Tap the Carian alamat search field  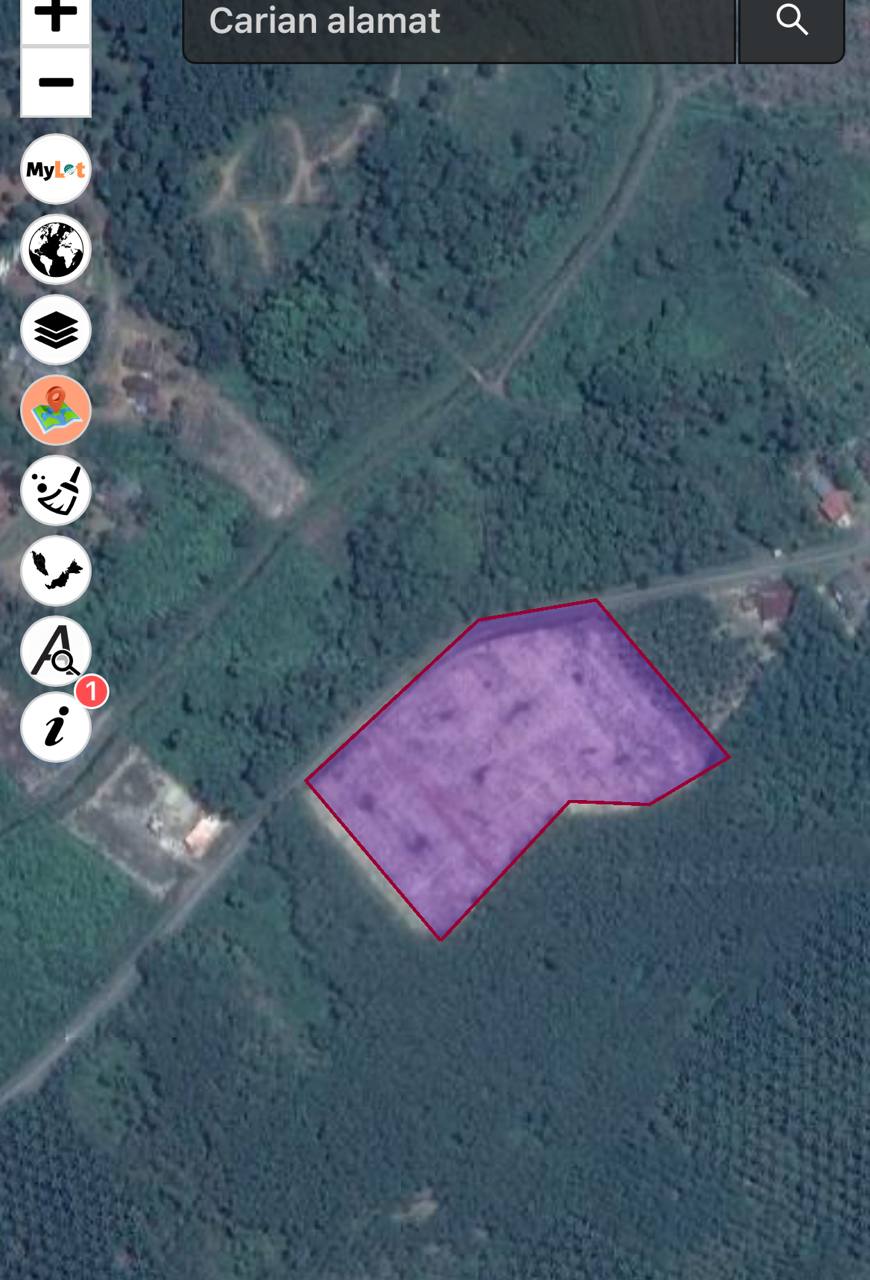(460, 22)
